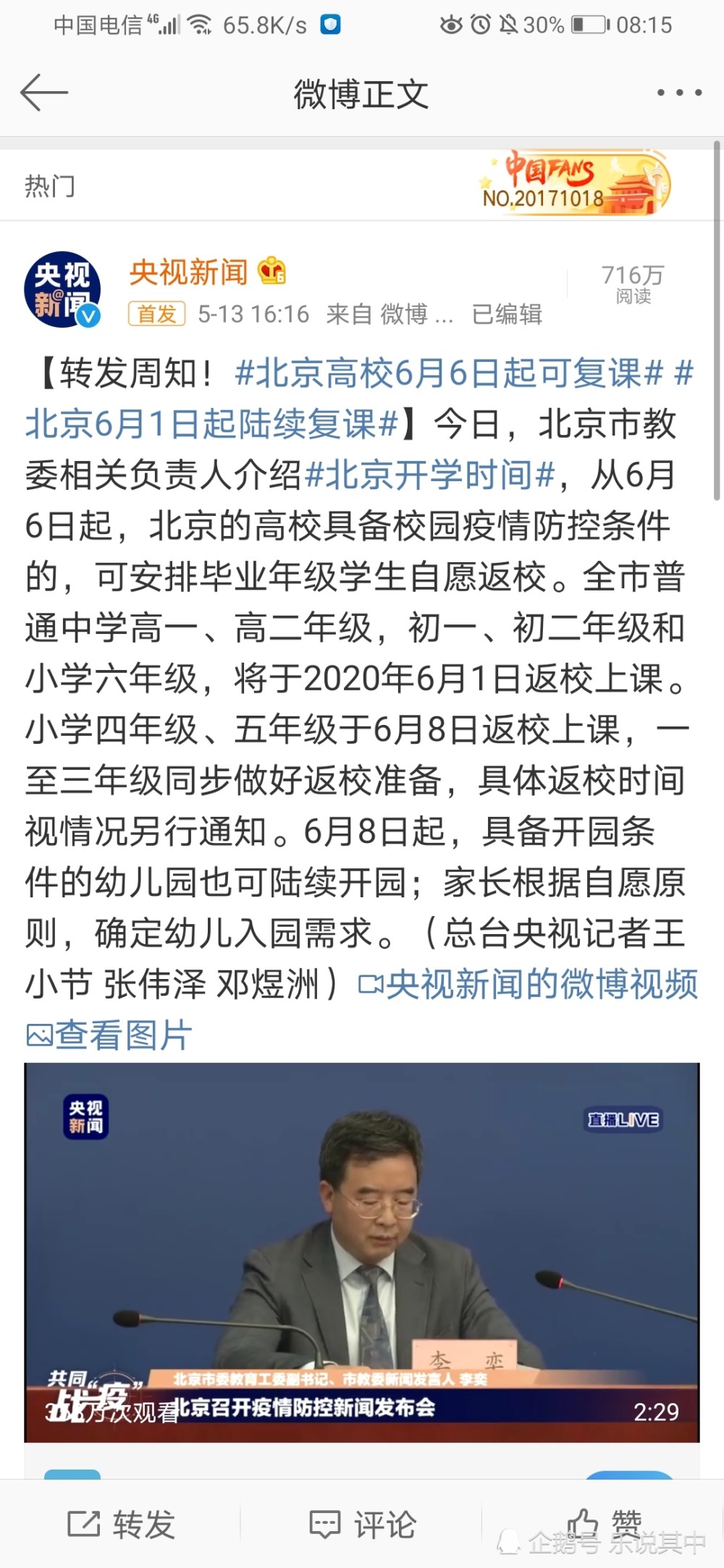This screenshot has width=724, height=1568.
Task: Tap the 首发 tag
Action: pyautogui.click(x=156, y=313)
